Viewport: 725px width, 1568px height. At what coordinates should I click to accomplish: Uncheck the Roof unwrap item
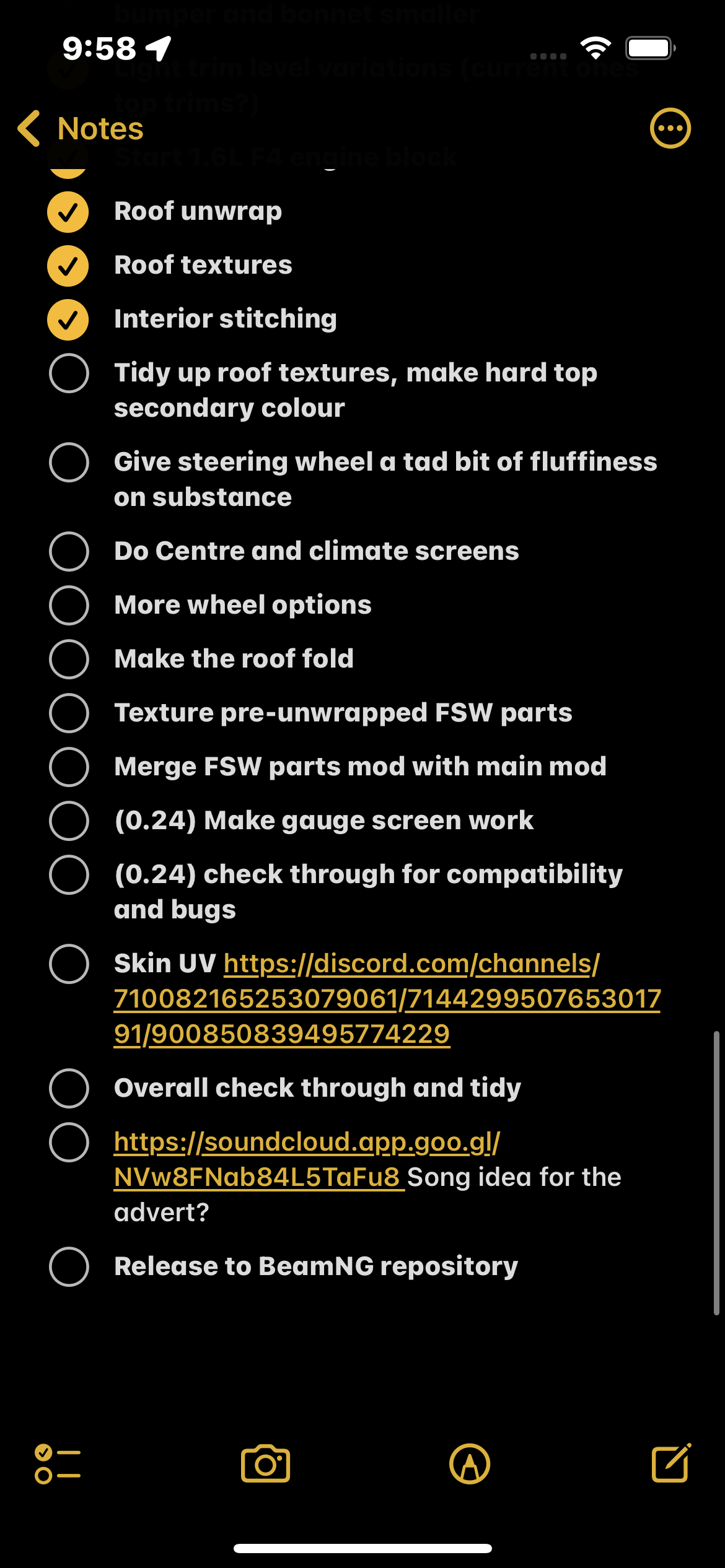click(68, 212)
